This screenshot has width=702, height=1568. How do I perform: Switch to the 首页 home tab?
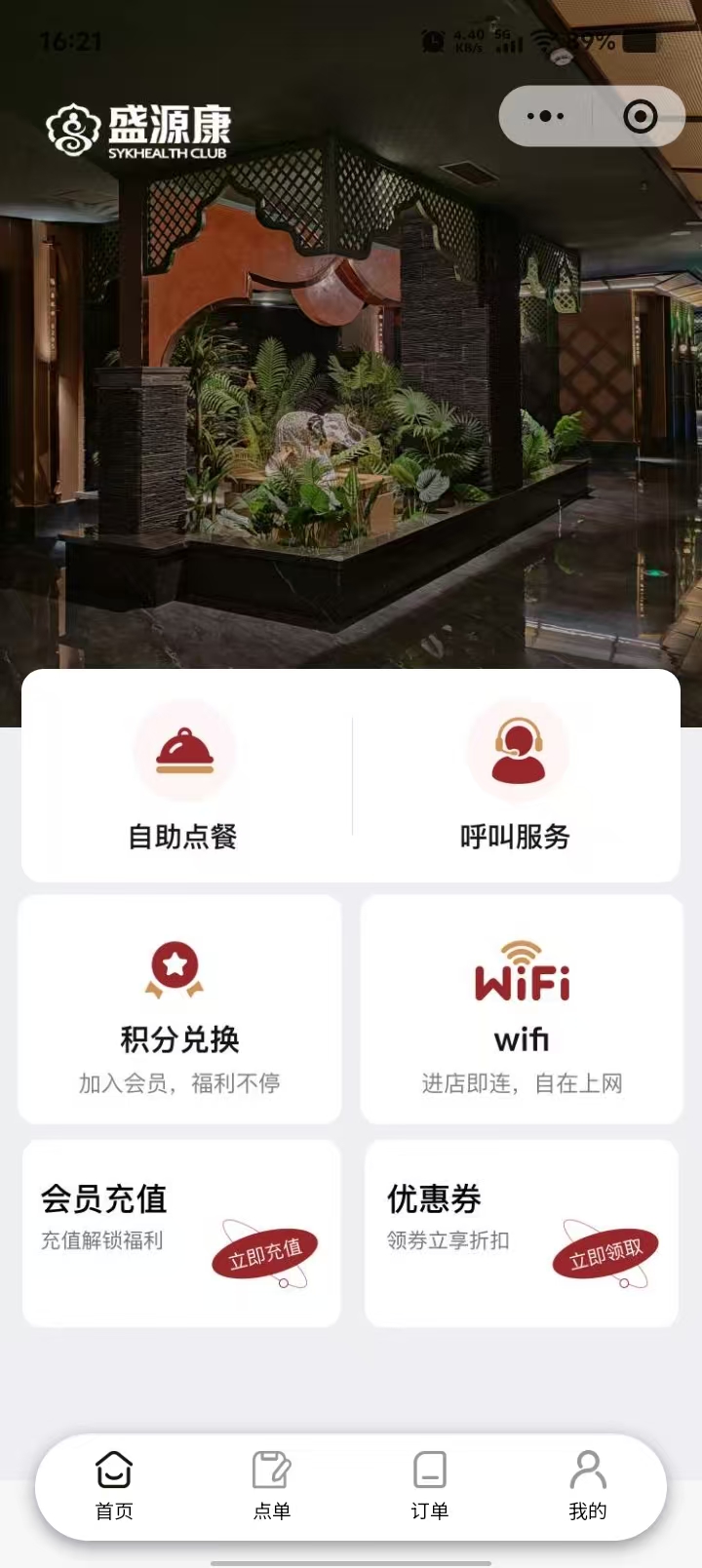tap(114, 1486)
